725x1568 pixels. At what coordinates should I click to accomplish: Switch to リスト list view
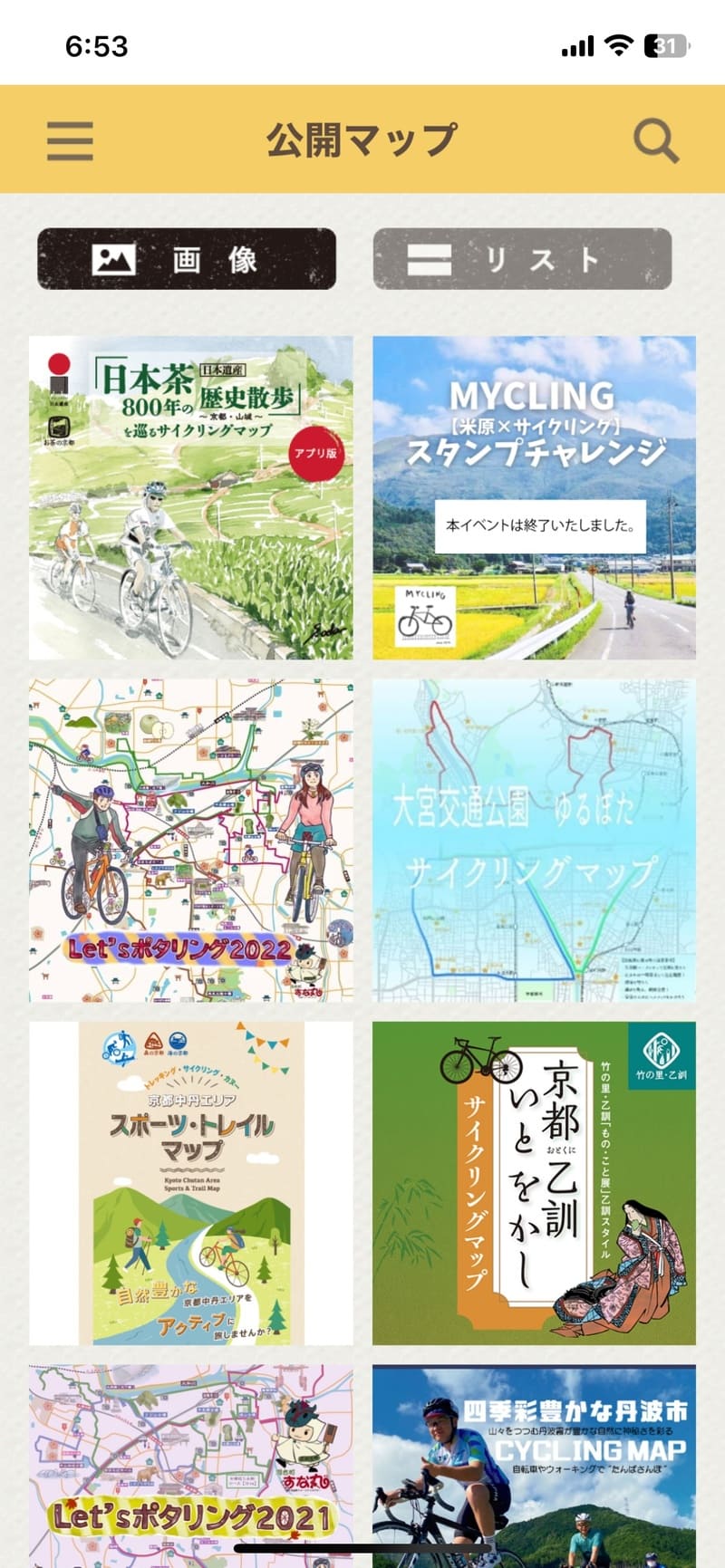(x=522, y=259)
